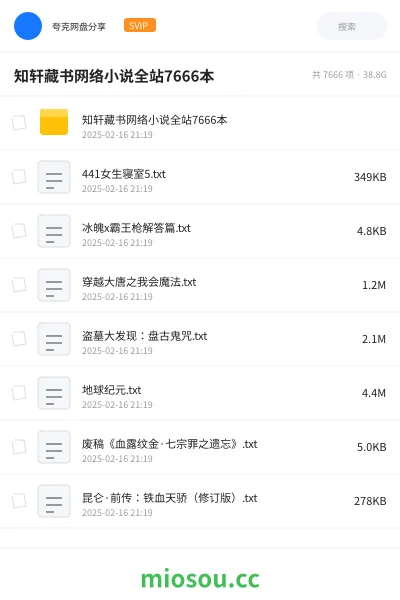This screenshot has width=400, height=600.
Task: Tick the checkbox for the 知轩藏书 folder
Action: point(19,123)
